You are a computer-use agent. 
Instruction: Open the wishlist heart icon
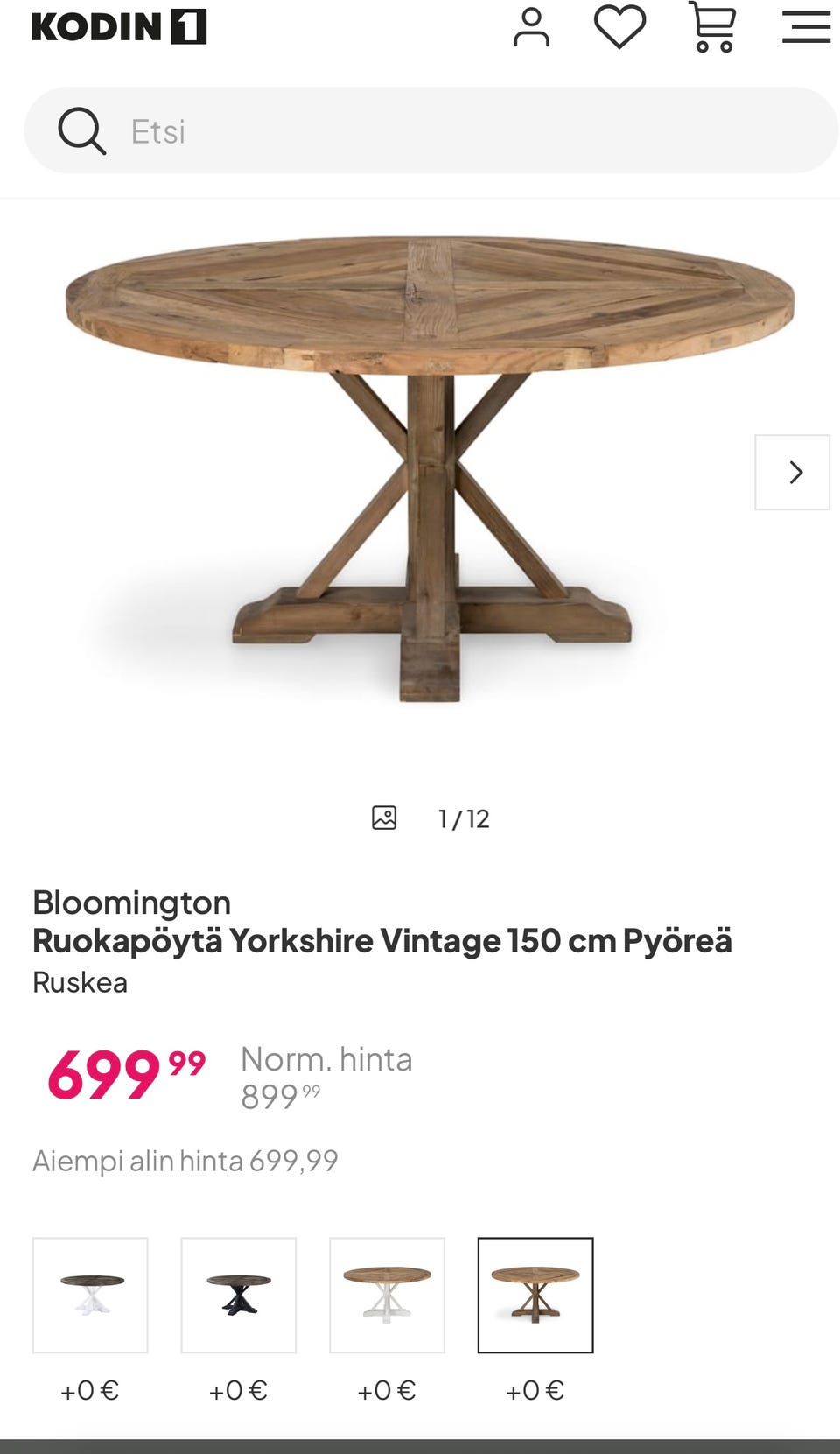[619, 26]
